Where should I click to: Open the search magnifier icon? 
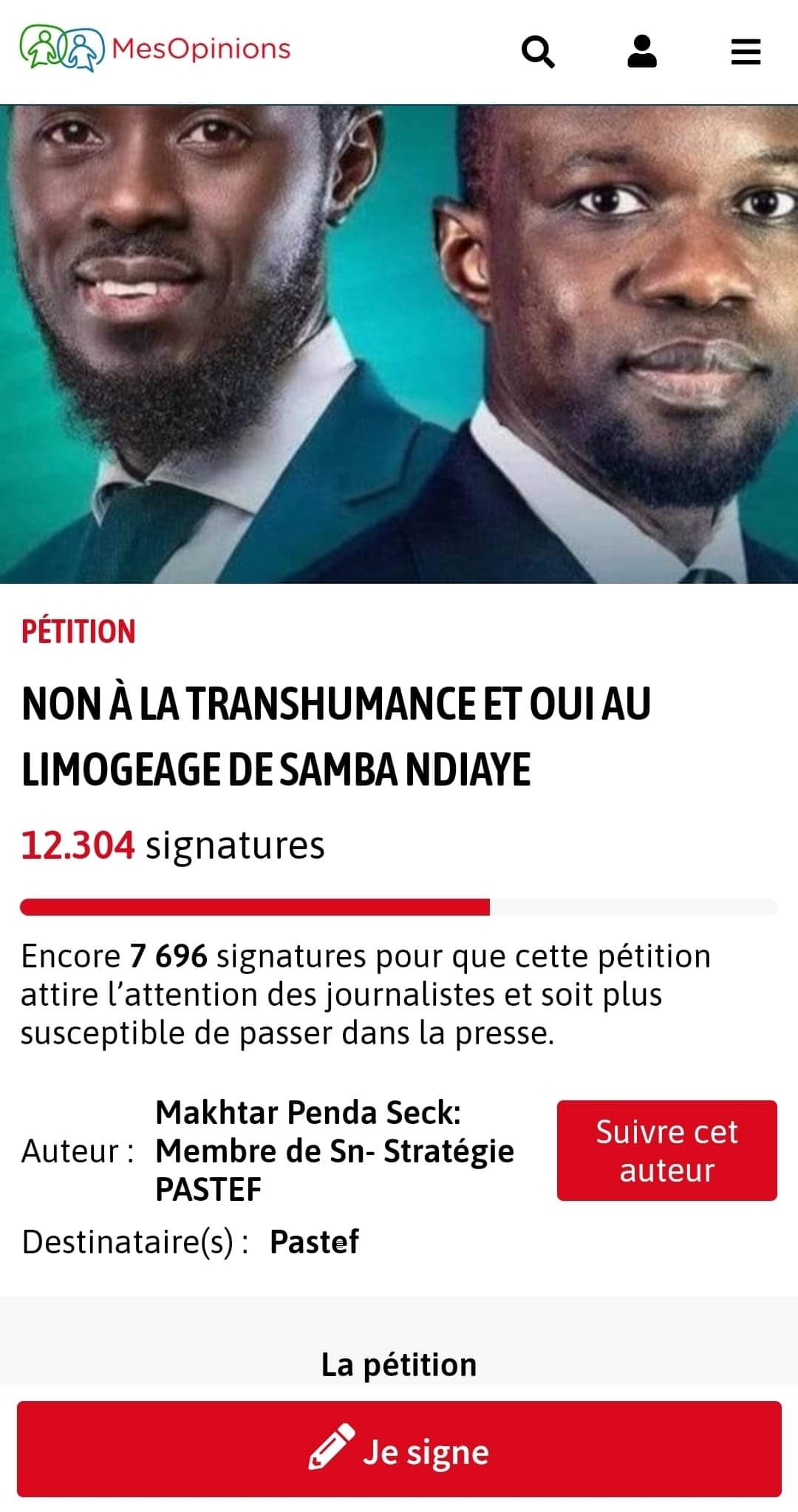538,52
